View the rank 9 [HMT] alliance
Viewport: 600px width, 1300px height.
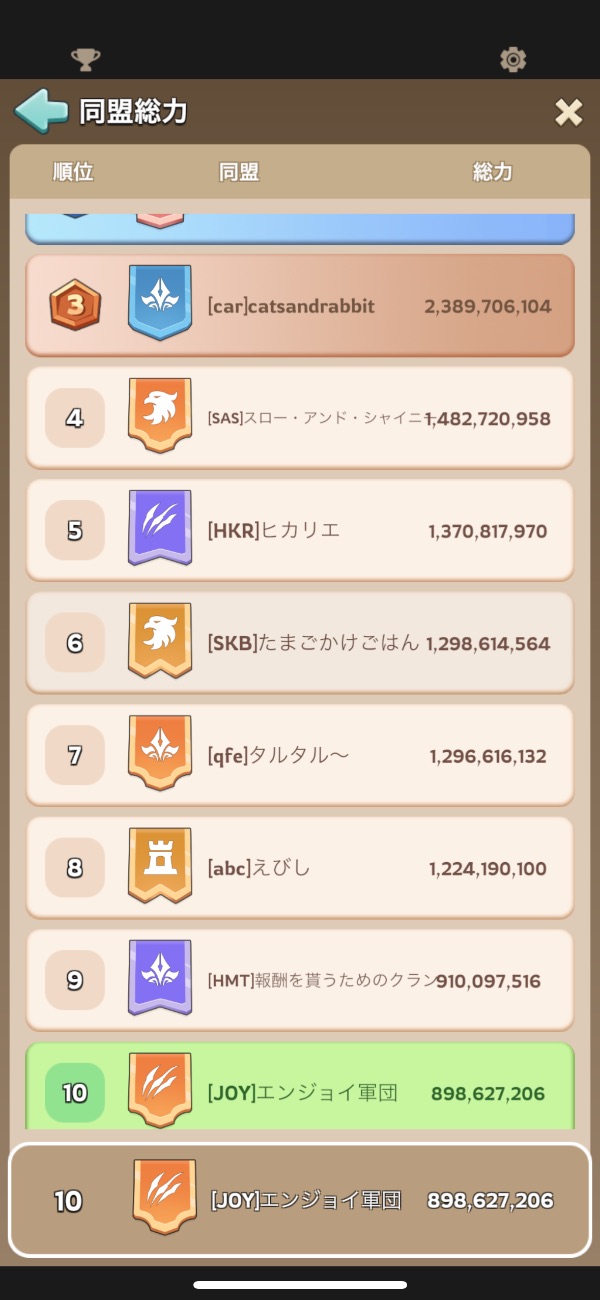300,980
